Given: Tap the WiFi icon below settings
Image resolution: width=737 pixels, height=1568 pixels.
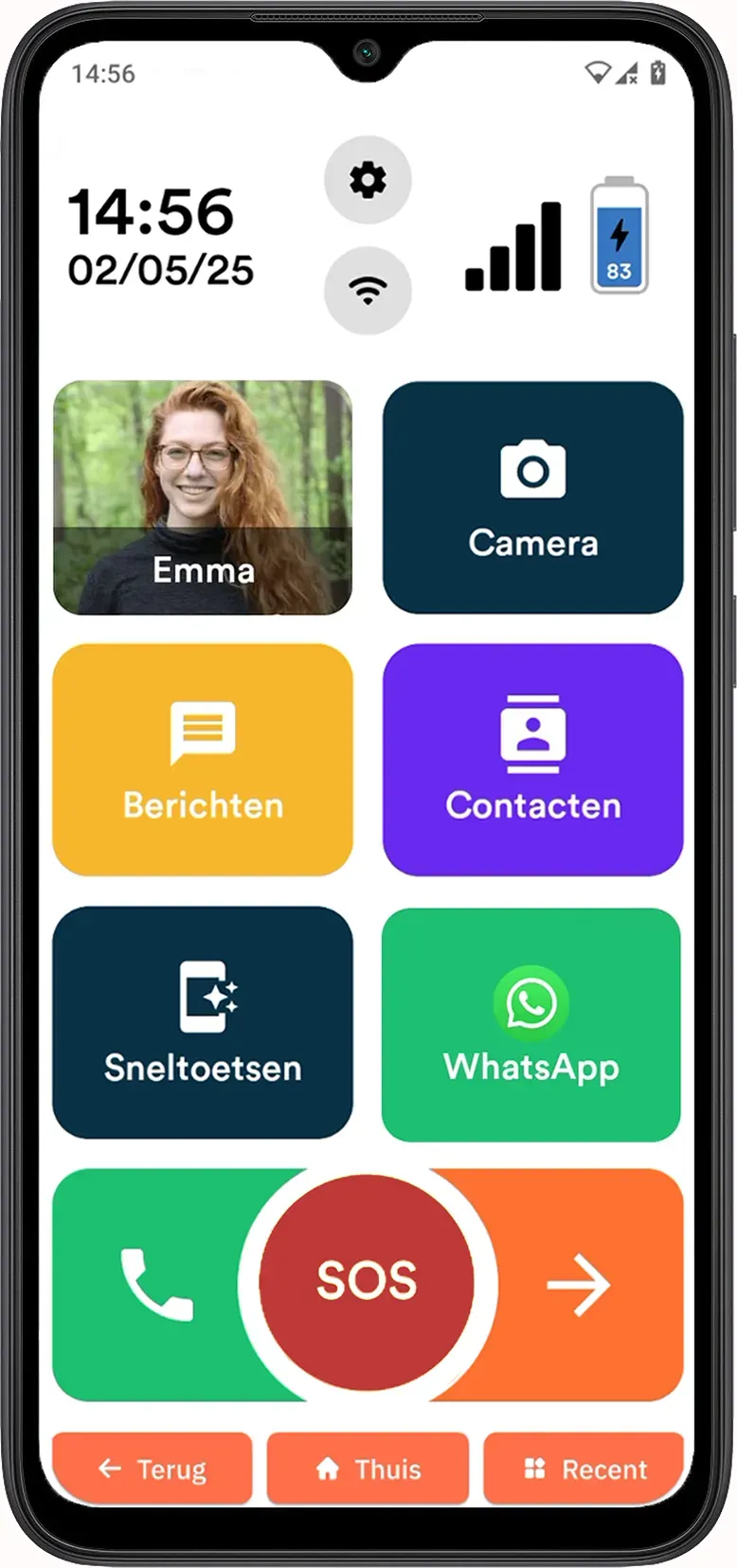Looking at the screenshot, I should click(x=368, y=291).
